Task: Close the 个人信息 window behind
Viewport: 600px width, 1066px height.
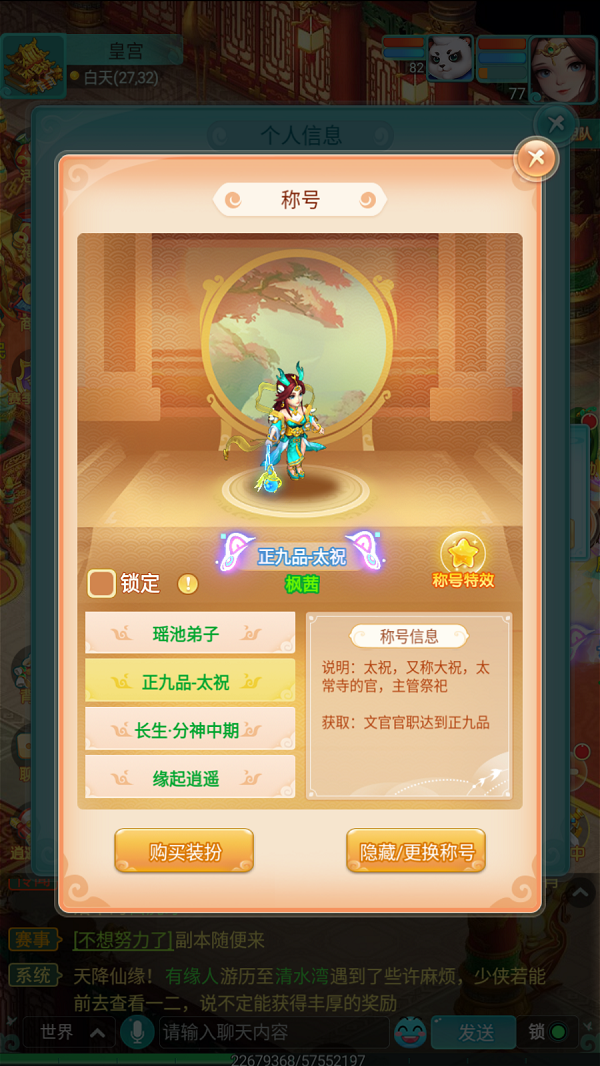Action: click(x=557, y=124)
